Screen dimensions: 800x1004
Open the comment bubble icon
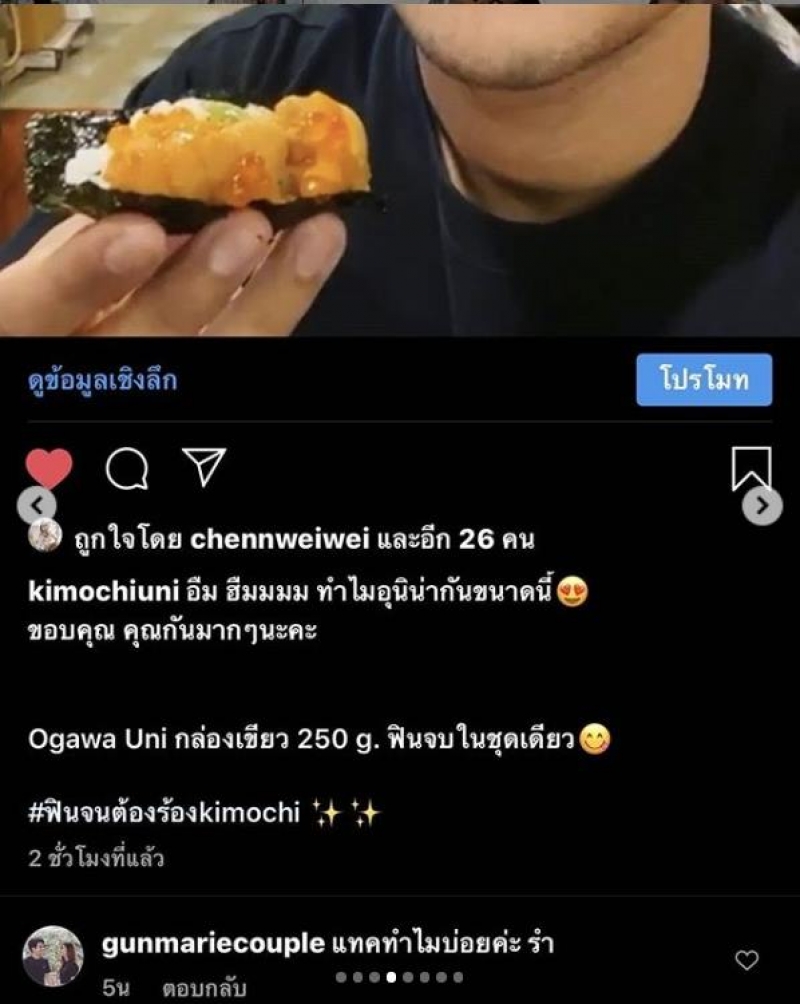[x=127, y=468]
